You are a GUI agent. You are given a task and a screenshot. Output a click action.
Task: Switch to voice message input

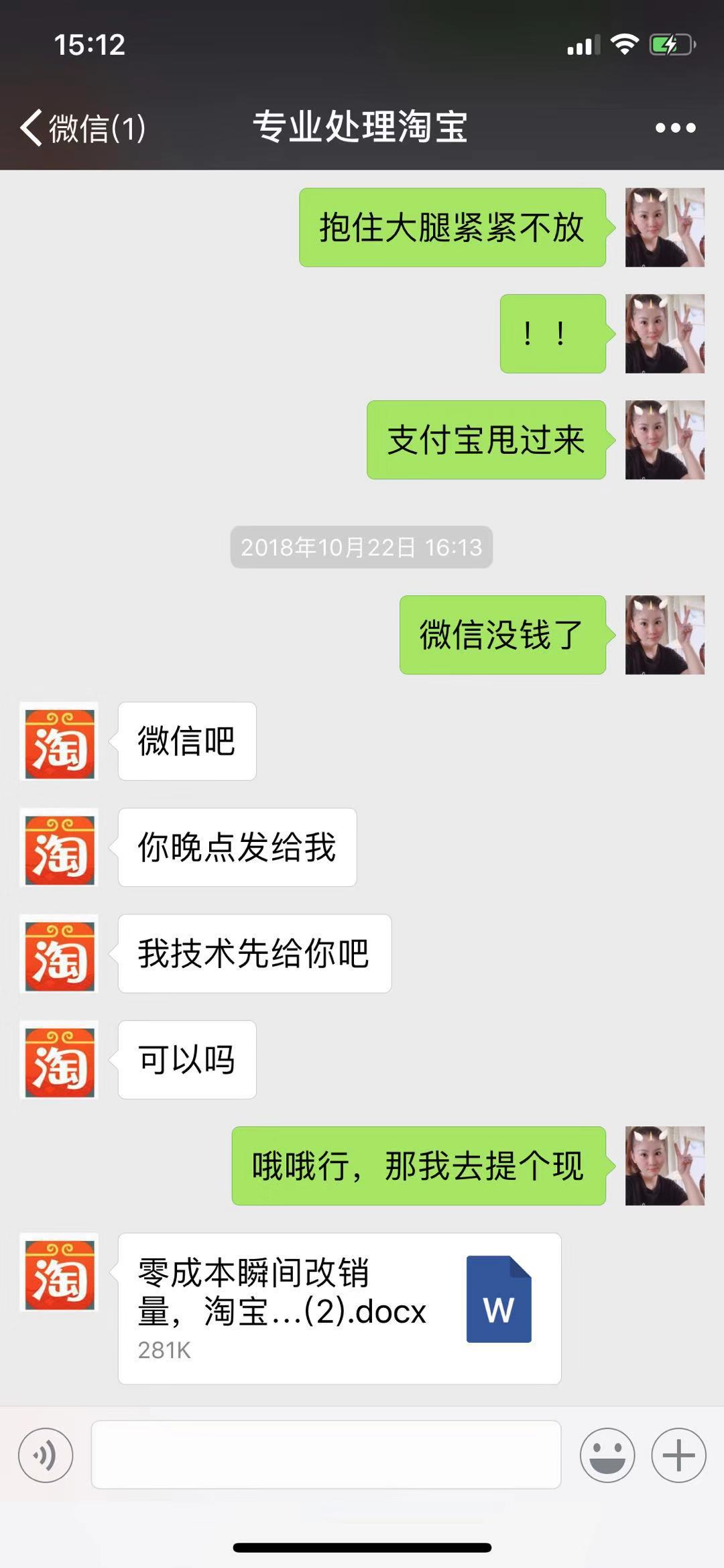point(46,1455)
